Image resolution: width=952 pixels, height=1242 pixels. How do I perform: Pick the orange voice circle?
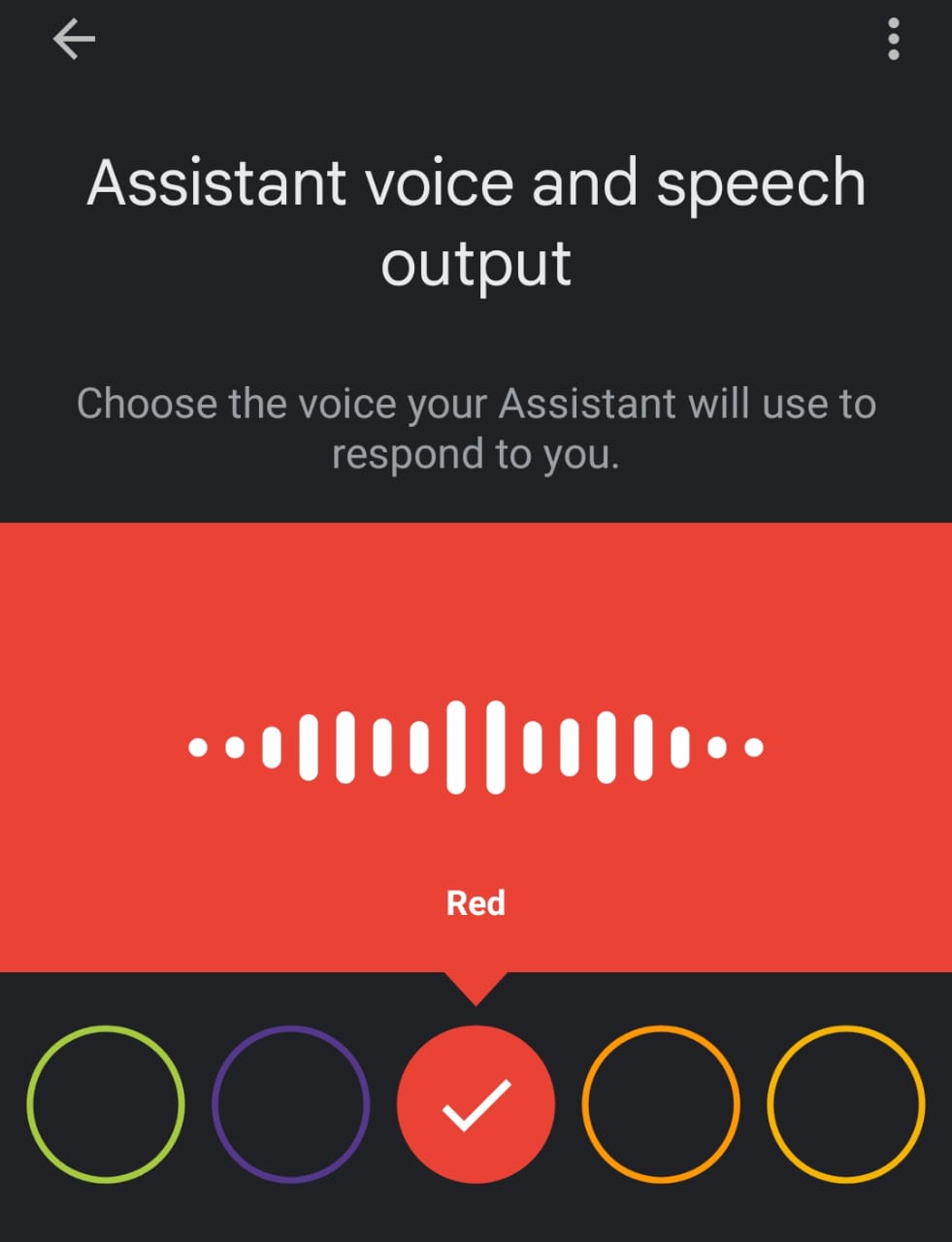tap(661, 1104)
